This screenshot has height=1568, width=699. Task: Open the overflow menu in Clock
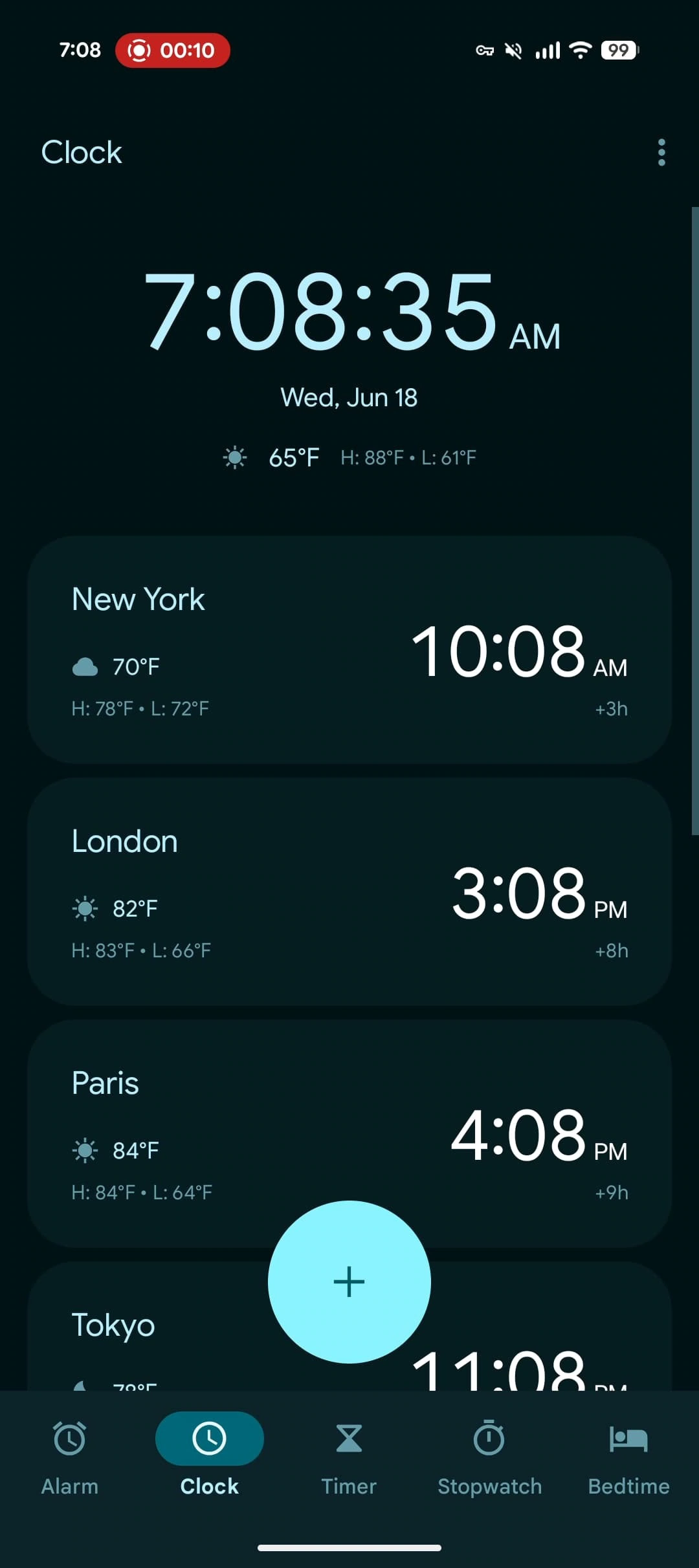[x=661, y=153]
